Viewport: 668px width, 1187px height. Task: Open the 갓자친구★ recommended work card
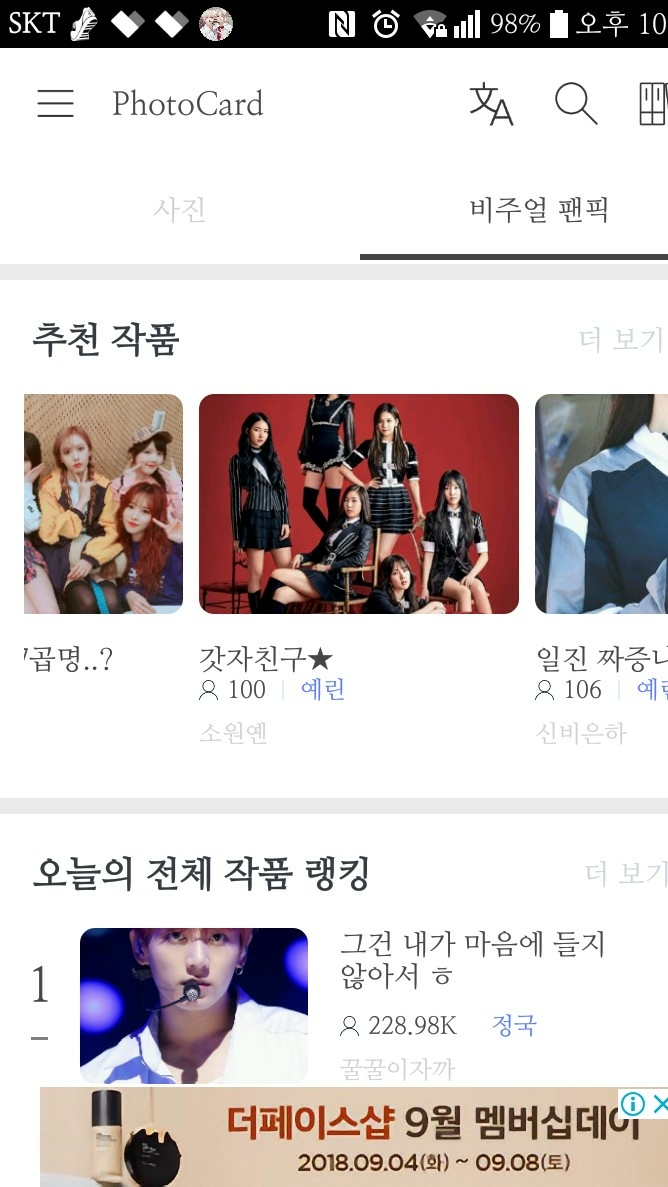click(358, 503)
